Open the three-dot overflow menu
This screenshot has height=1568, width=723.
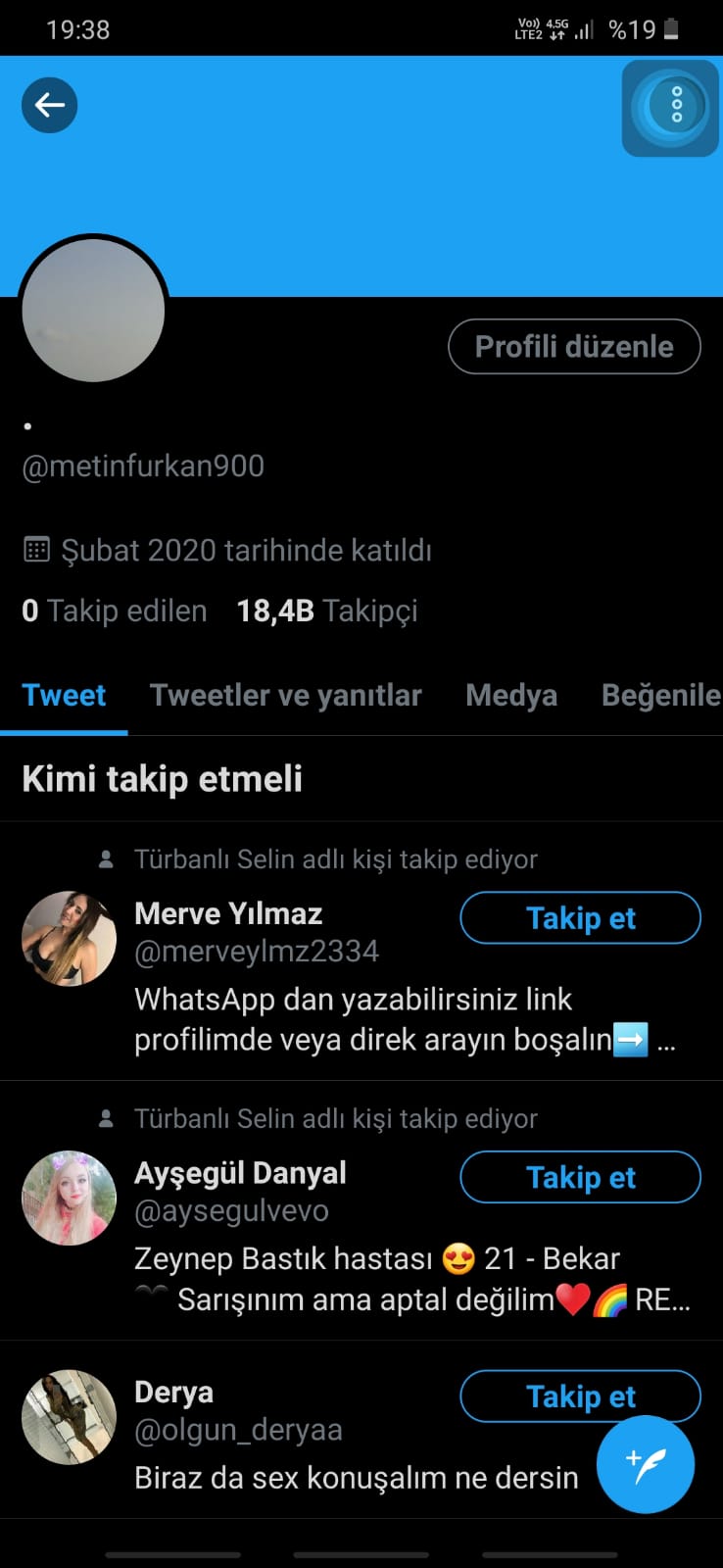coord(676,105)
